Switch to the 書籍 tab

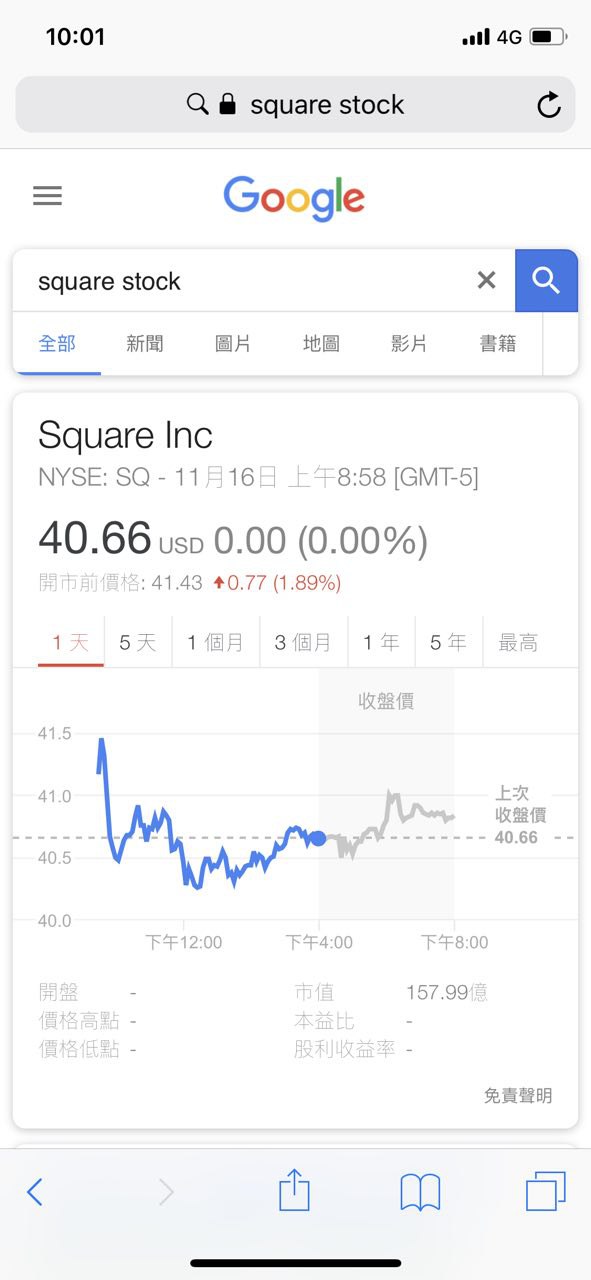498,343
